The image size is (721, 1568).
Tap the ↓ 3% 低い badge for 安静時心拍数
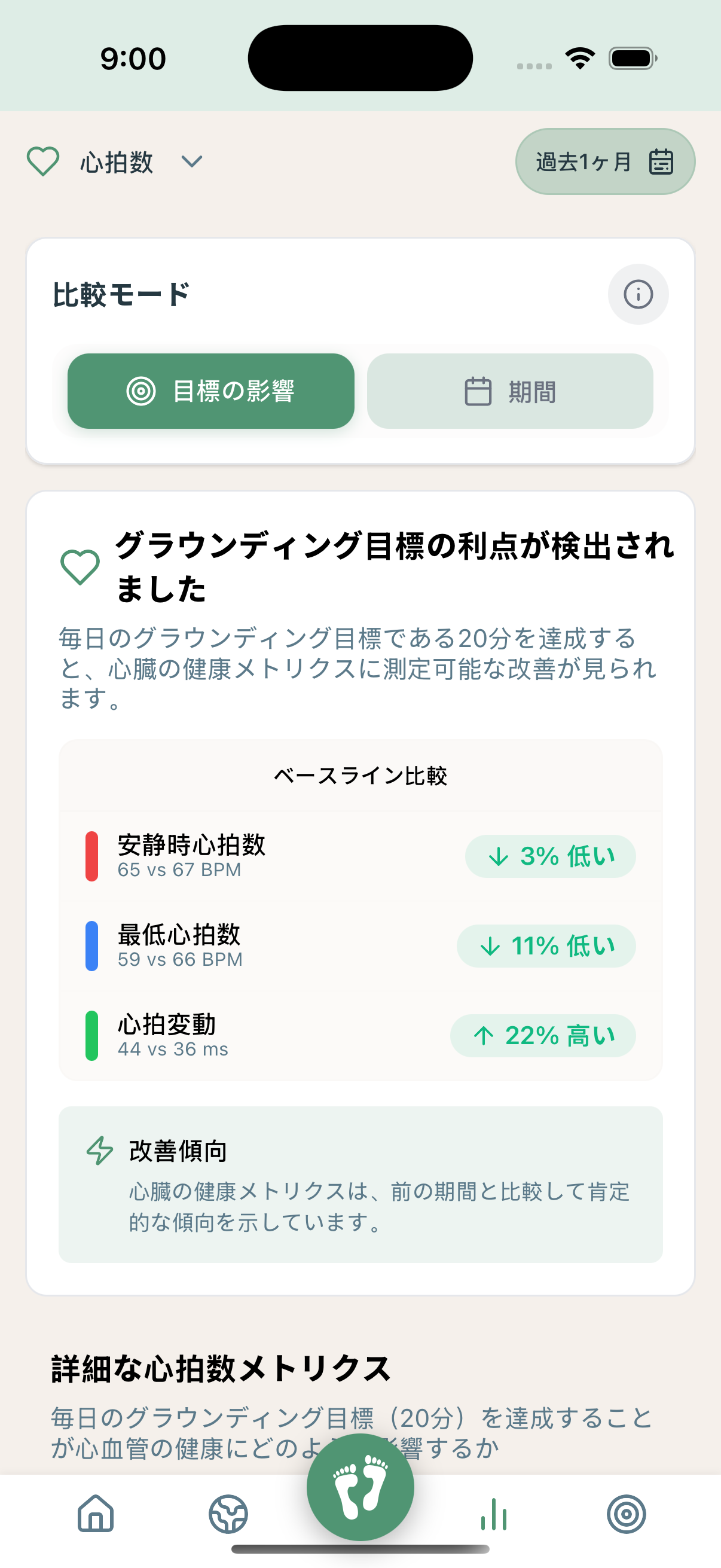pos(549,856)
